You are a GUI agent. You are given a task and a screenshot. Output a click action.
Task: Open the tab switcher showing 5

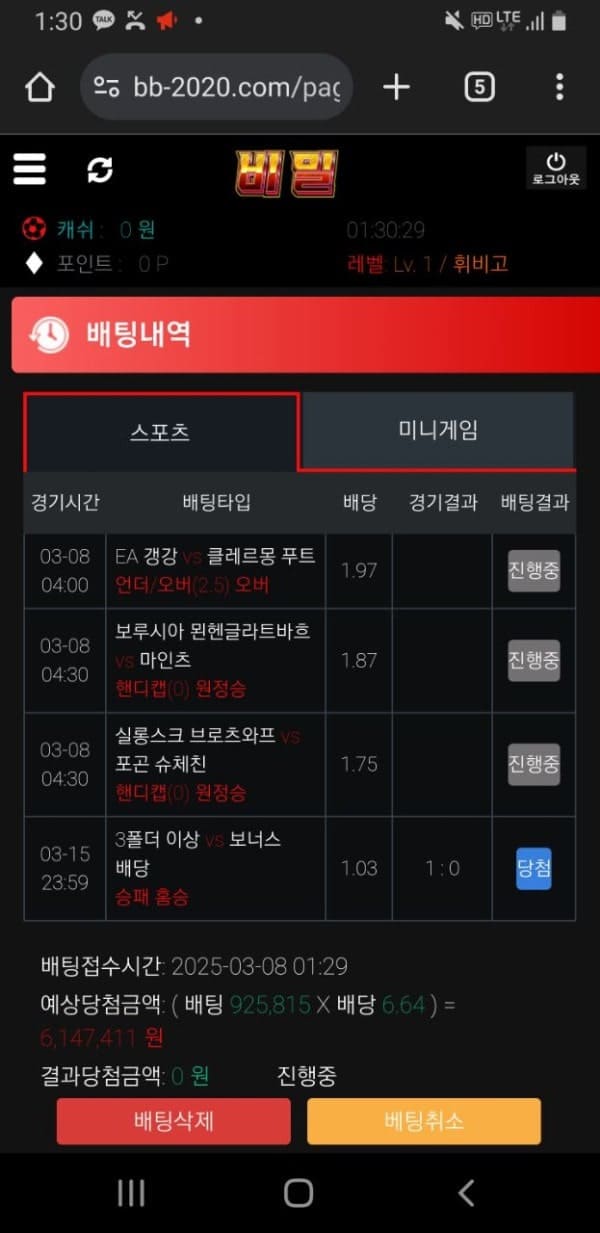point(479,88)
